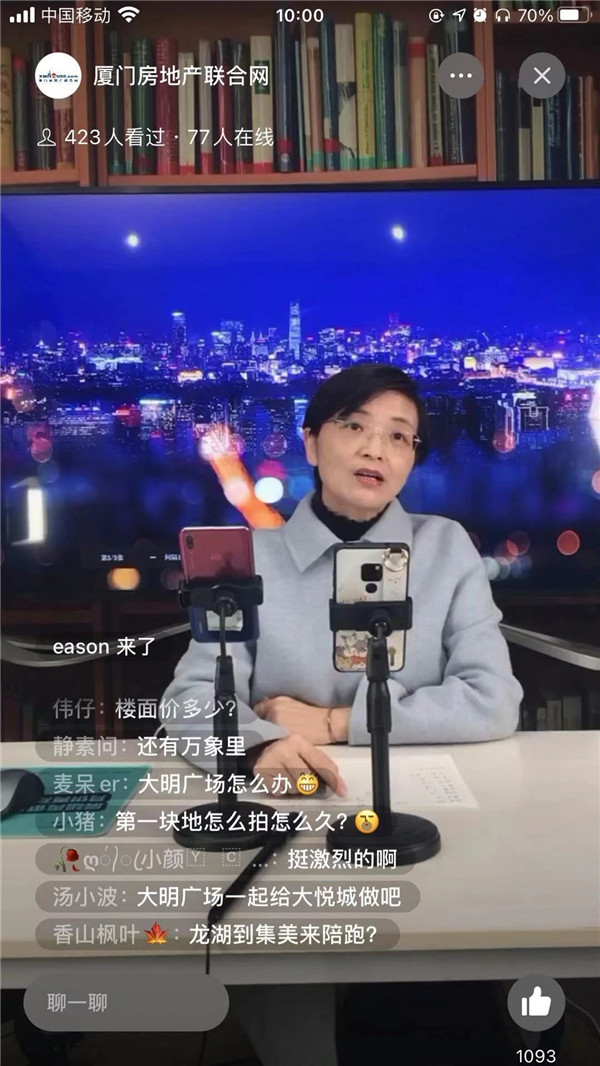
Task: Like the live stream with thumbs-up
Action: [536, 1003]
